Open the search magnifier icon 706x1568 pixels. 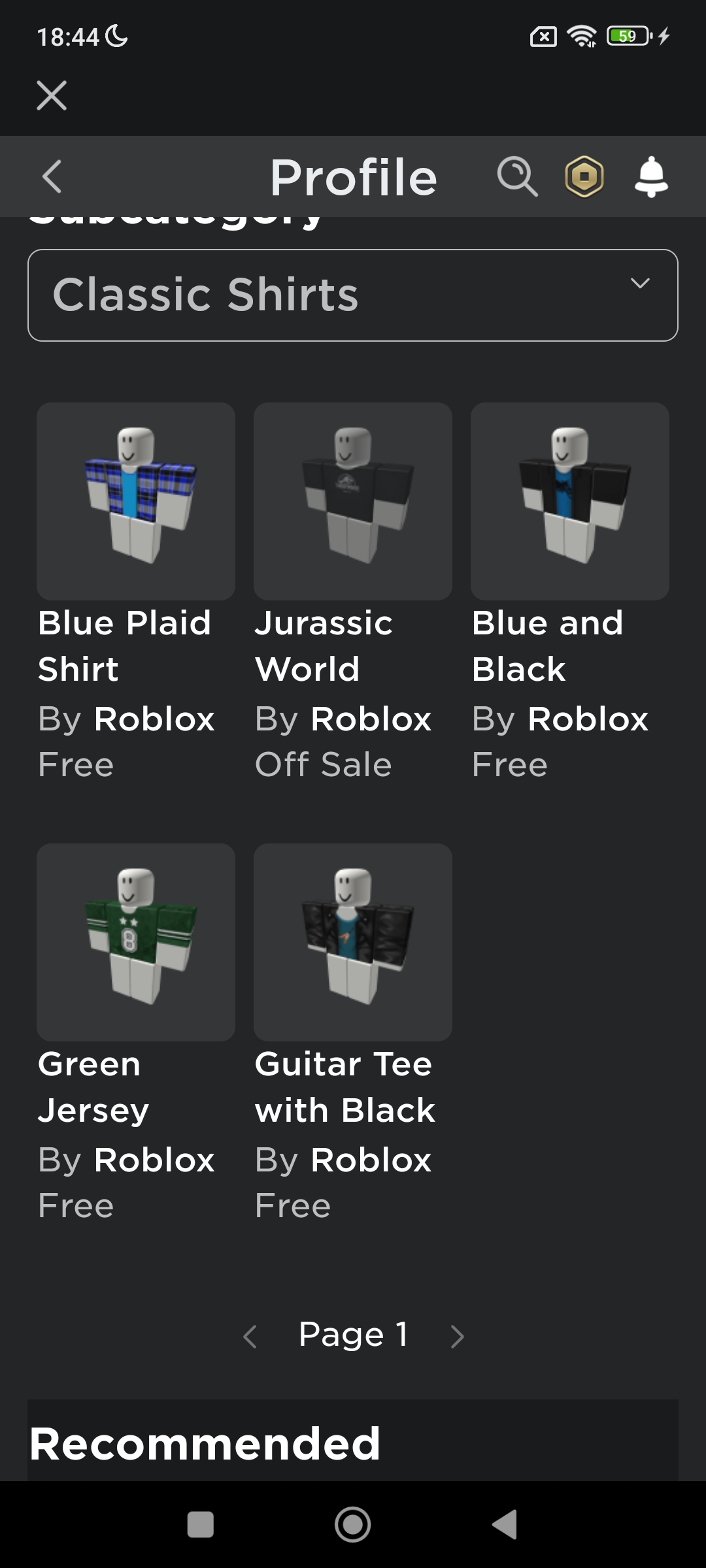coord(517,176)
